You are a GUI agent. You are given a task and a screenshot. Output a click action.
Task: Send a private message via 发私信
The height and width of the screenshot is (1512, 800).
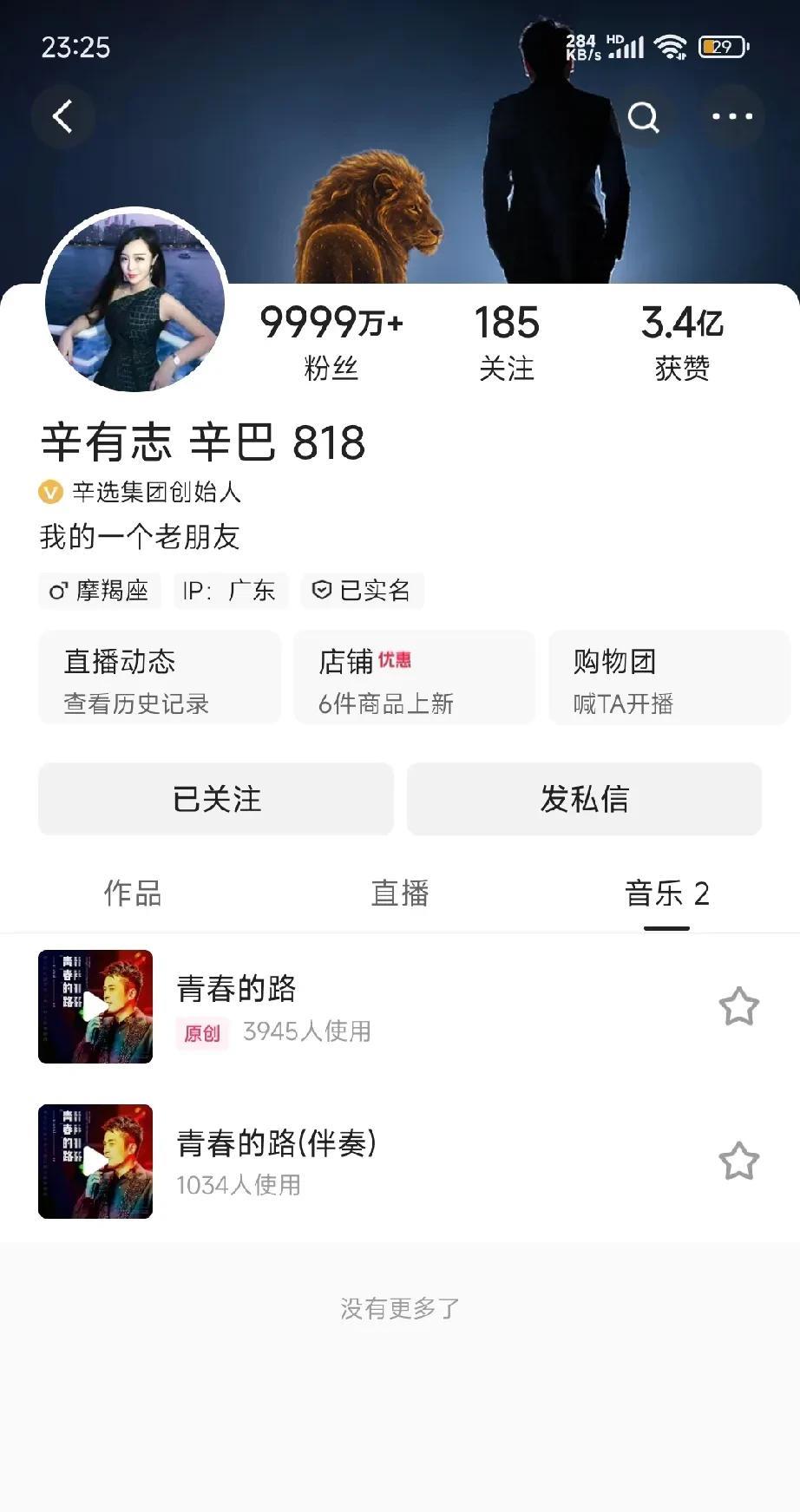pos(584,799)
